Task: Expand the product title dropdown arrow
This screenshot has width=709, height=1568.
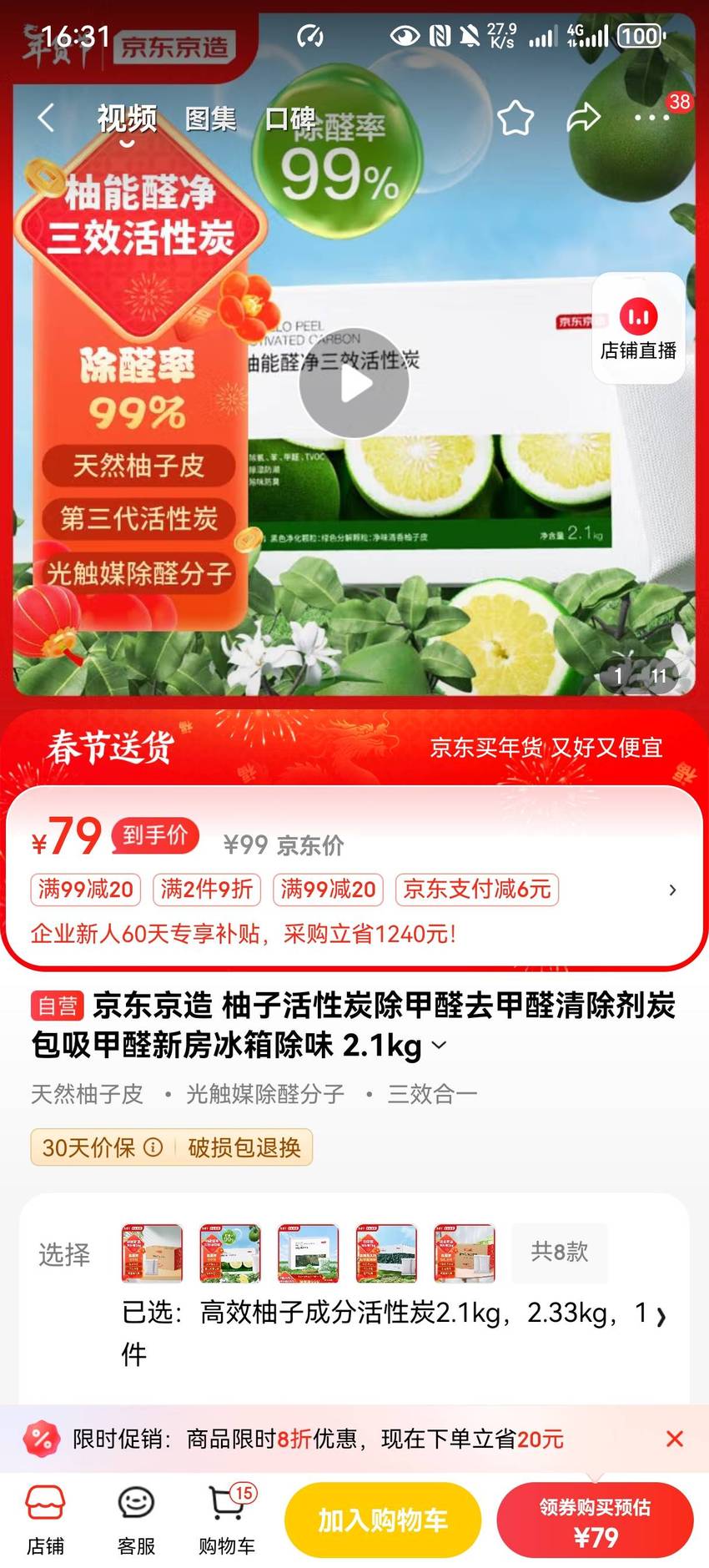Action: (439, 1045)
